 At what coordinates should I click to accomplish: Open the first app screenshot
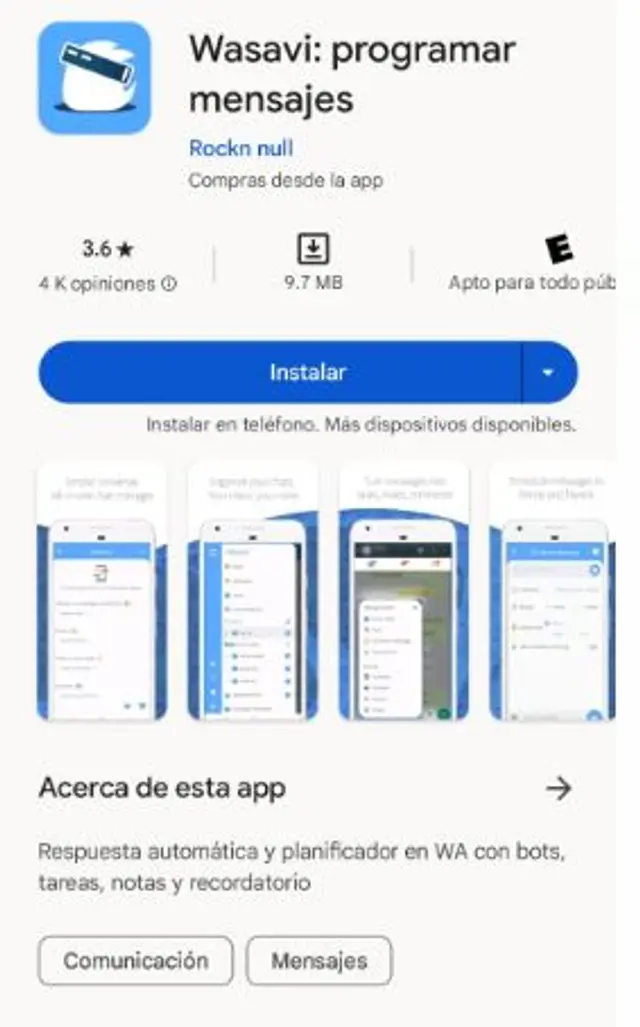coord(103,591)
